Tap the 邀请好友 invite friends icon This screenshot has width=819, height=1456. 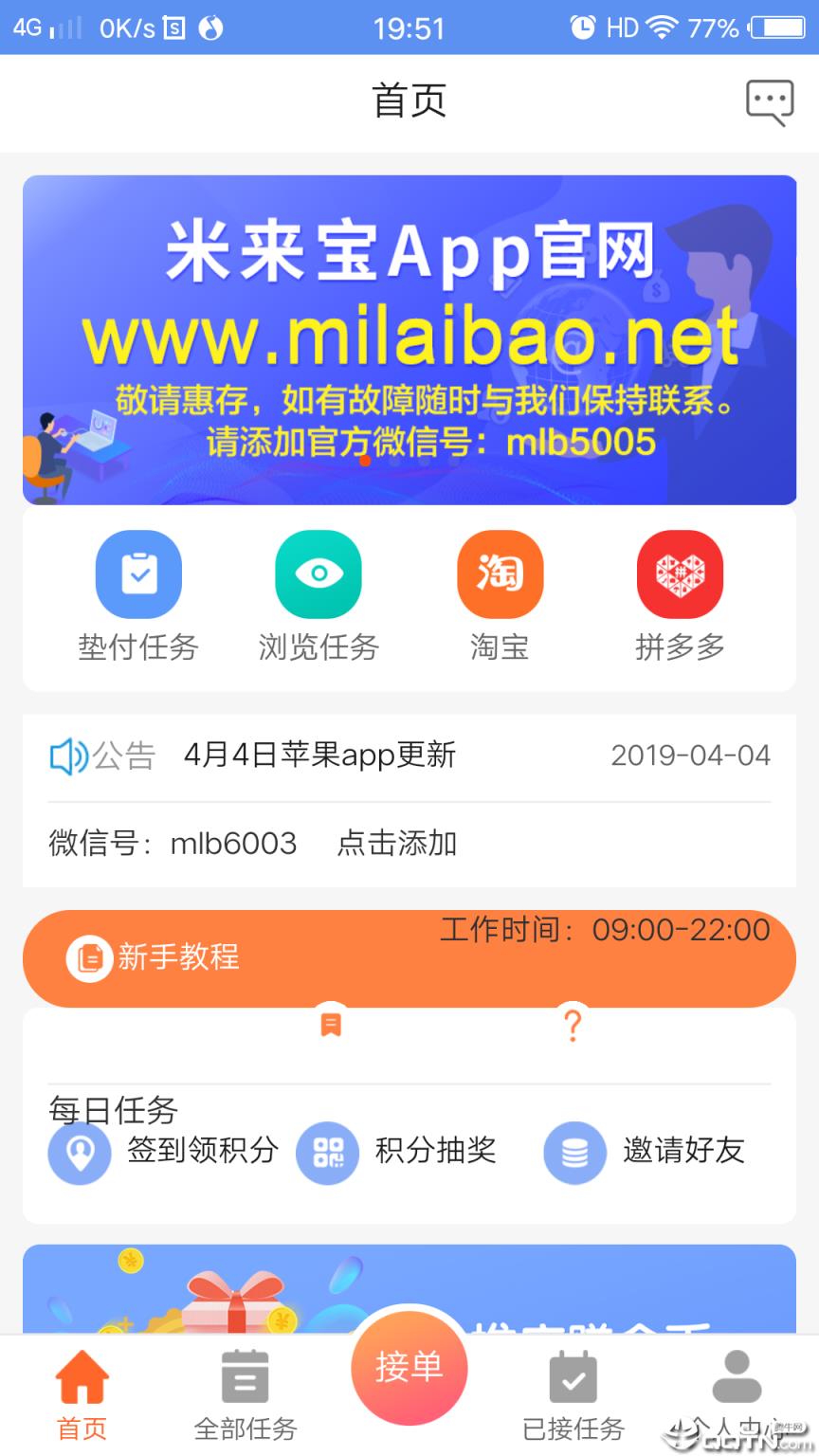(x=574, y=1153)
